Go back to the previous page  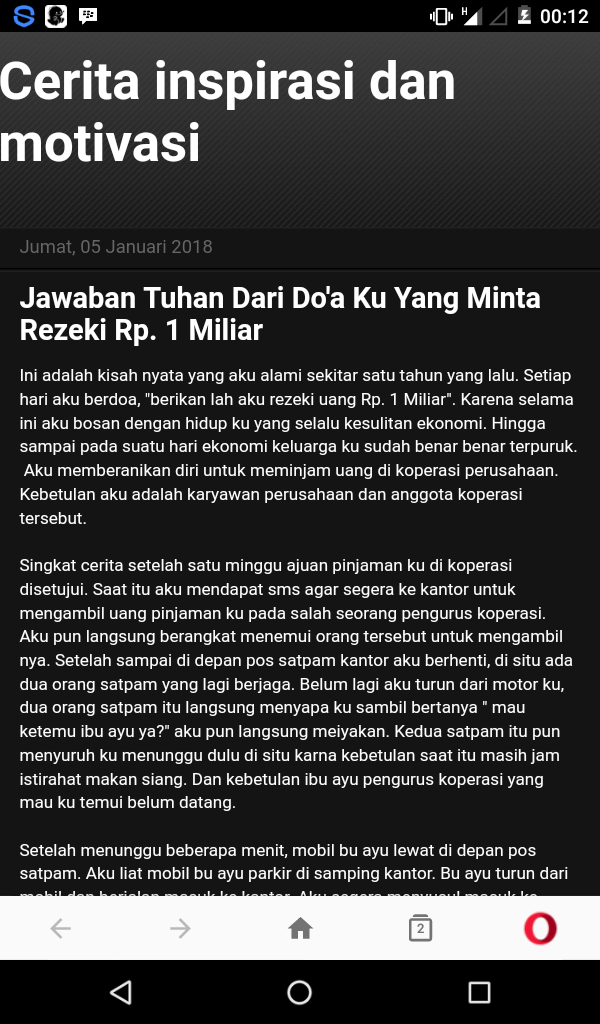[60, 929]
